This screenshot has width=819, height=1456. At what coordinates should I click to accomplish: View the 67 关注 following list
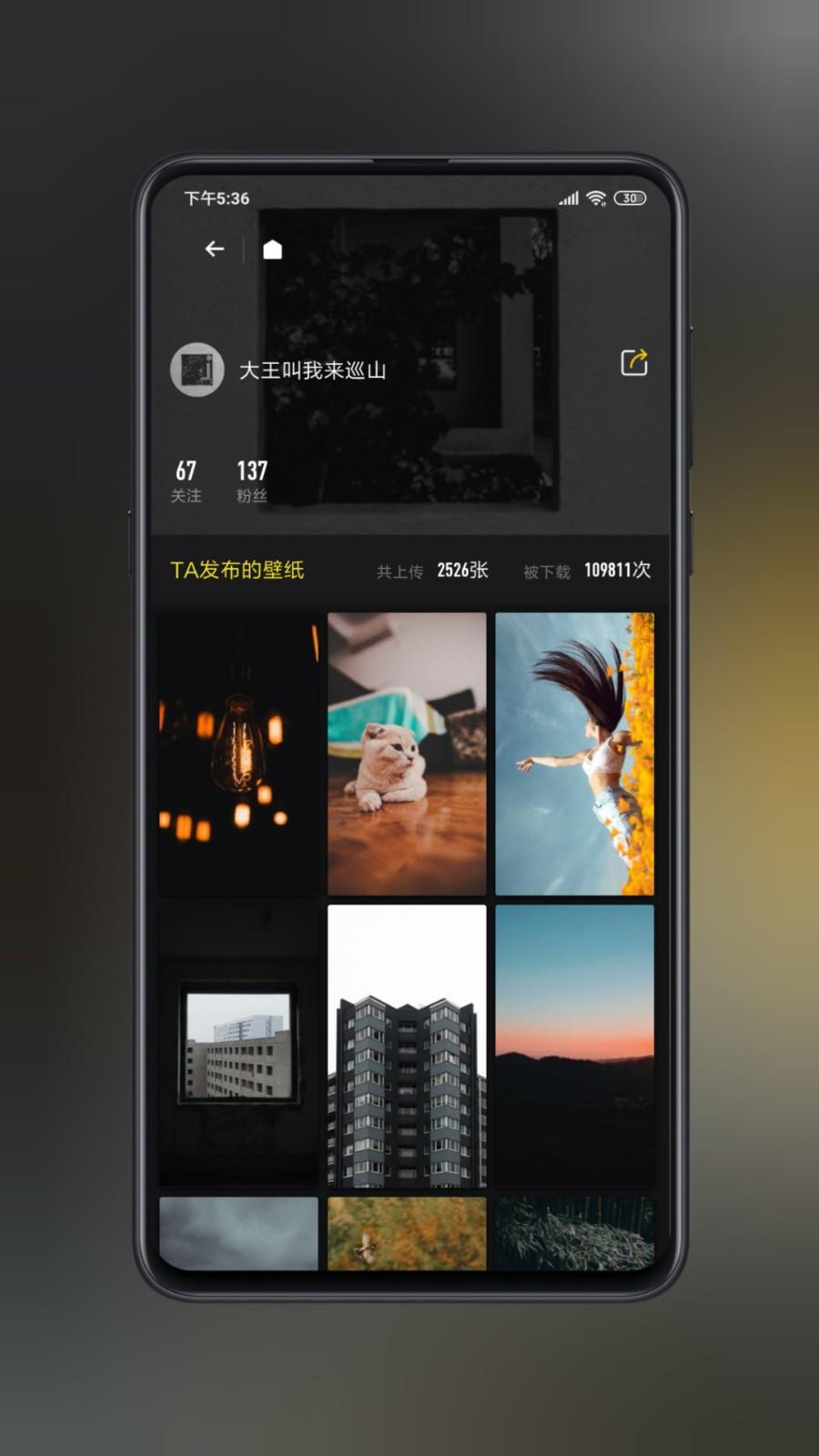tap(185, 480)
